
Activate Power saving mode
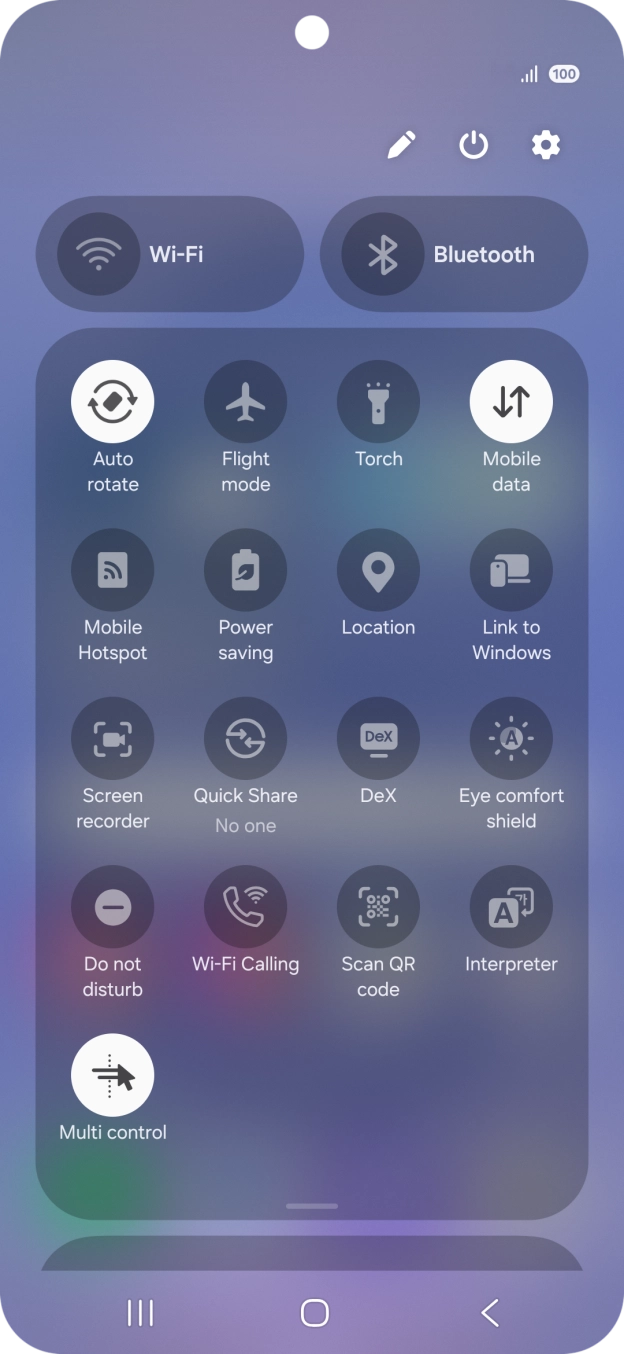click(246, 570)
